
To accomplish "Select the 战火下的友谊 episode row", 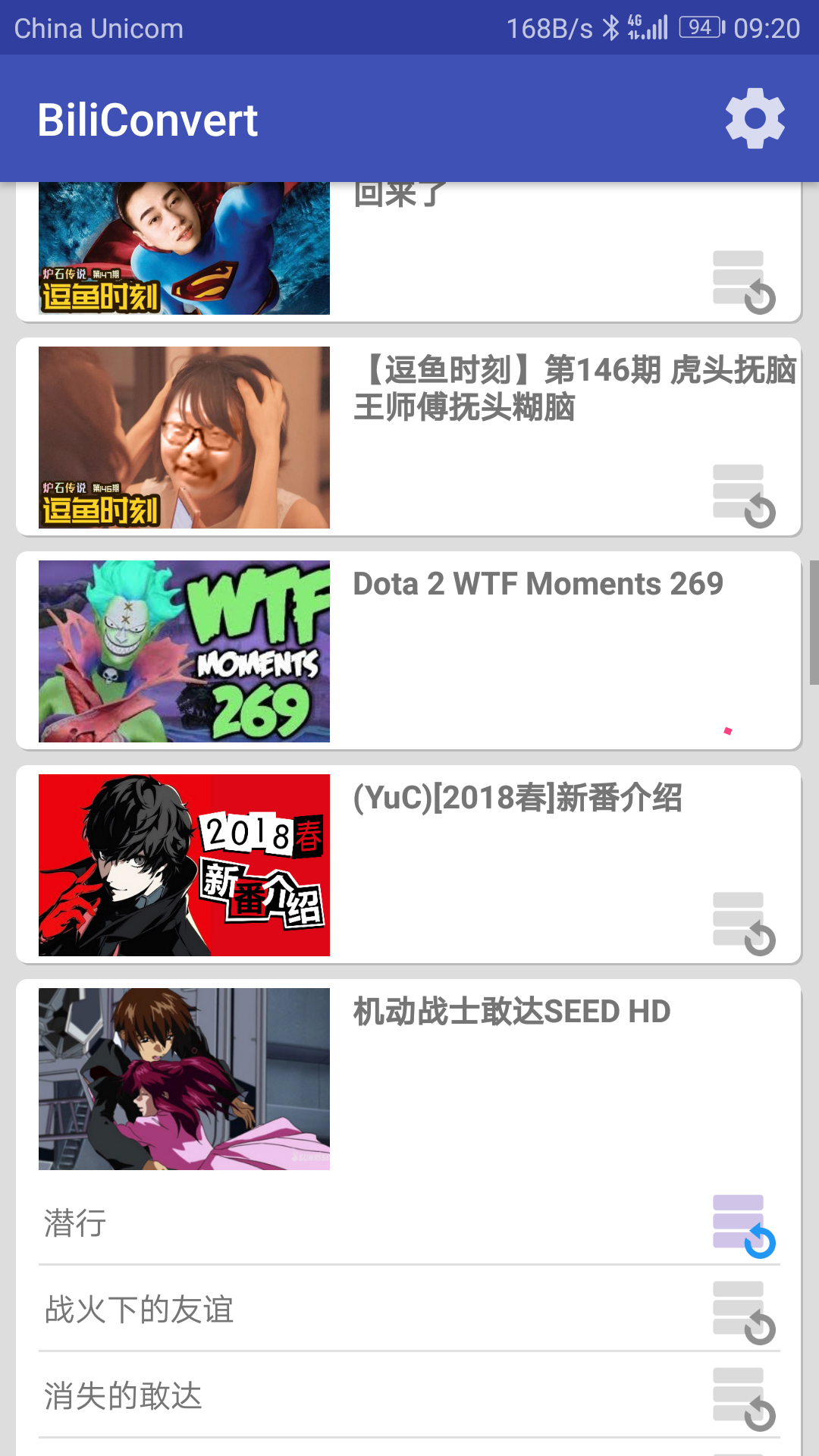I will tap(341, 1310).
